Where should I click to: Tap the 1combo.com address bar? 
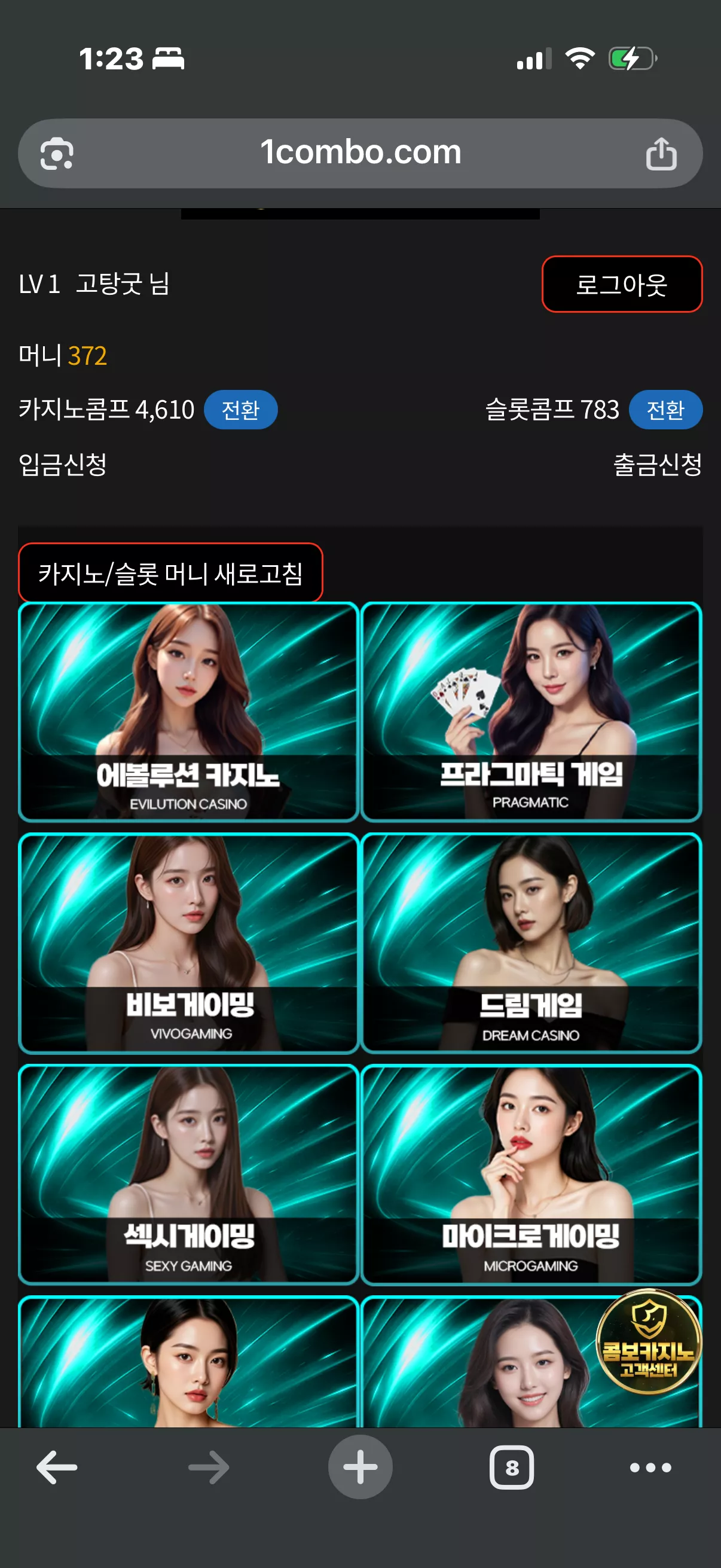tap(360, 152)
